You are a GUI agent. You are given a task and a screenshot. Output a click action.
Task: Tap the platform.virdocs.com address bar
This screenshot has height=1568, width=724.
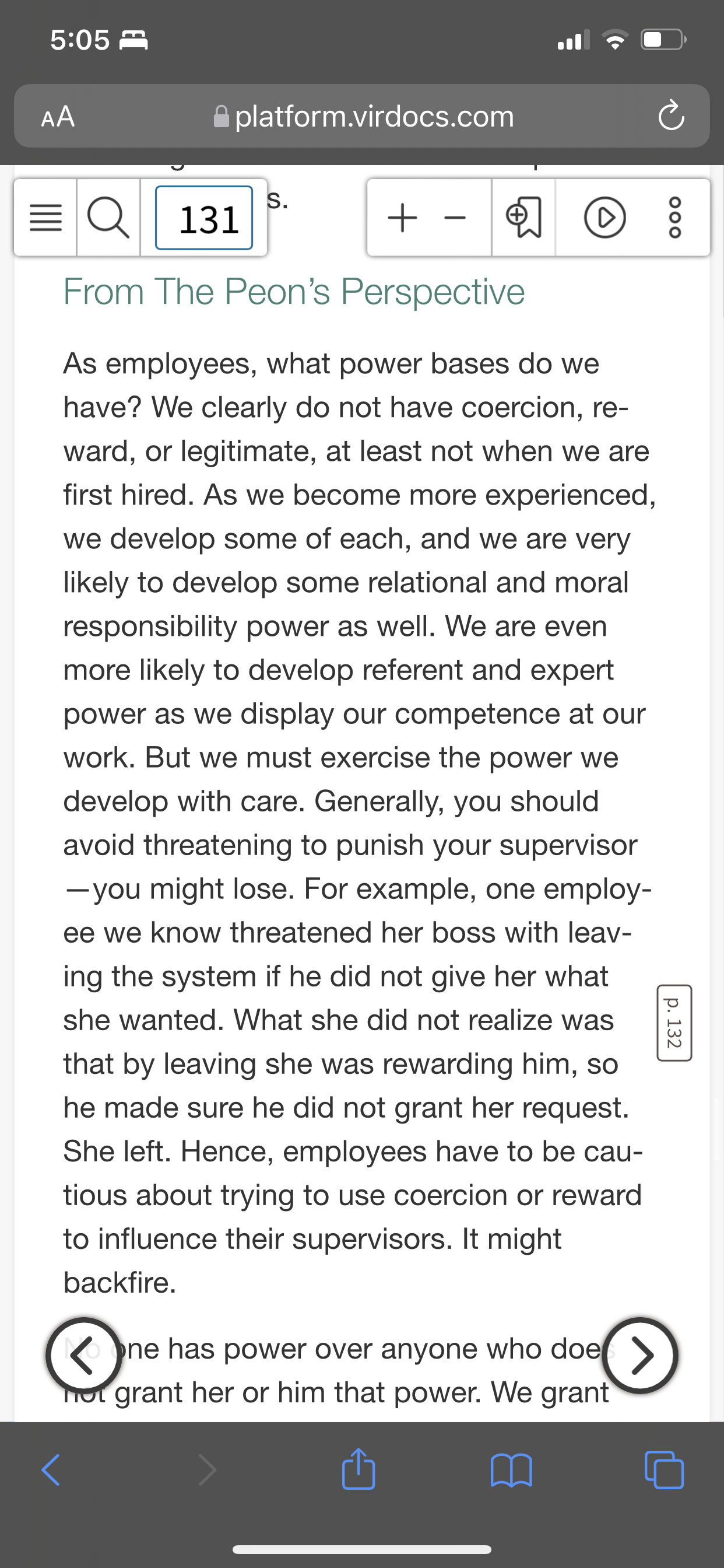[363, 116]
